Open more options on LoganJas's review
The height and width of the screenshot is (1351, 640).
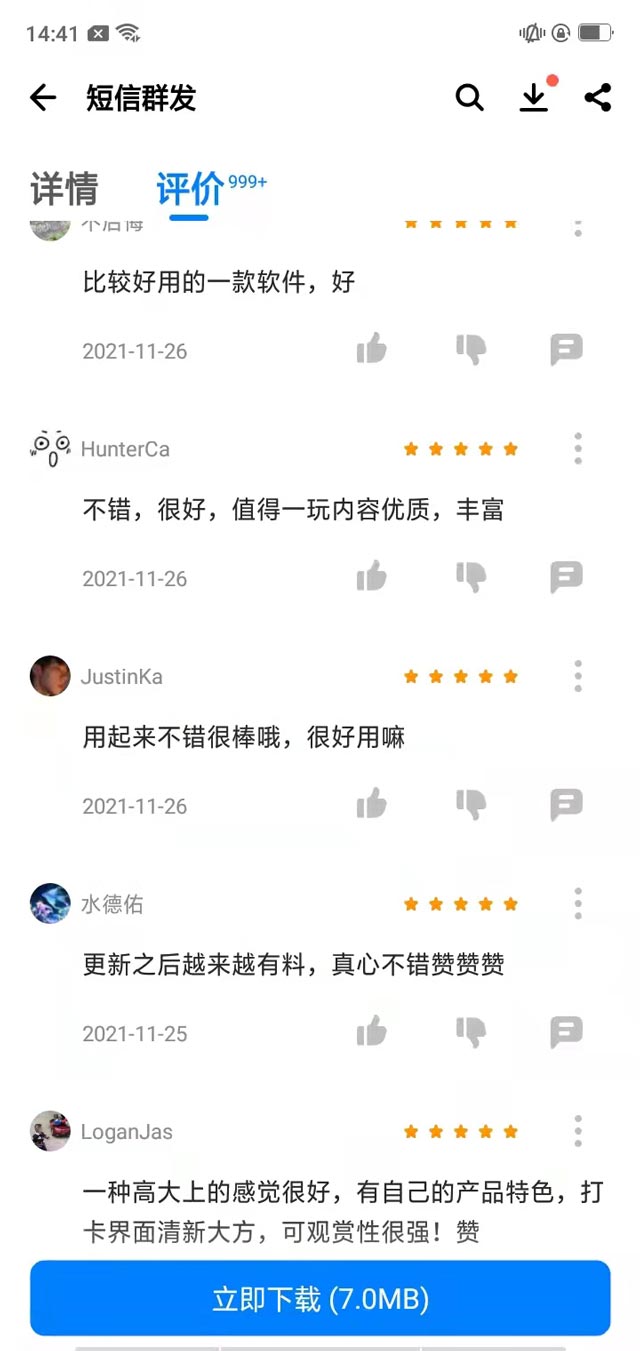pos(578,1131)
